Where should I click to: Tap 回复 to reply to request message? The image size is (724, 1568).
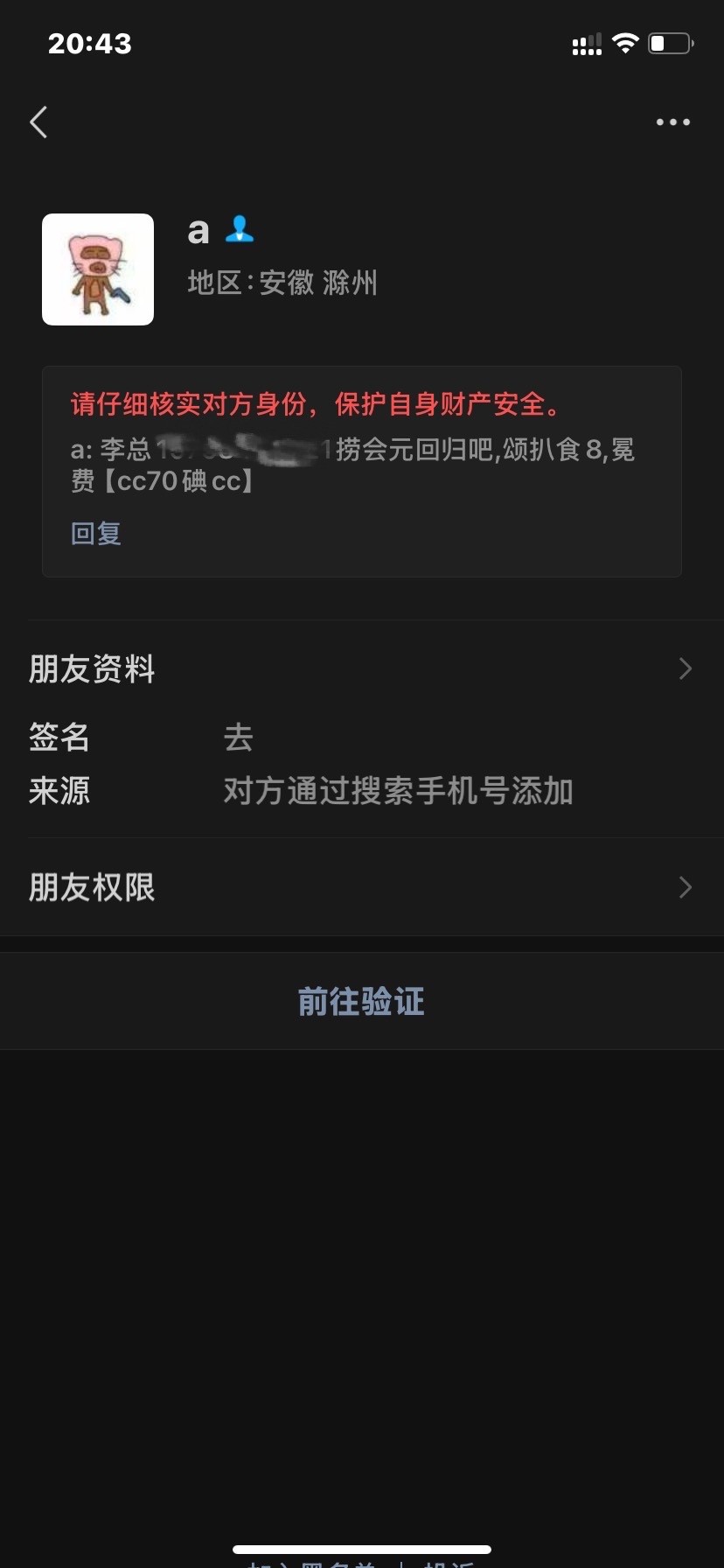(96, 533)
